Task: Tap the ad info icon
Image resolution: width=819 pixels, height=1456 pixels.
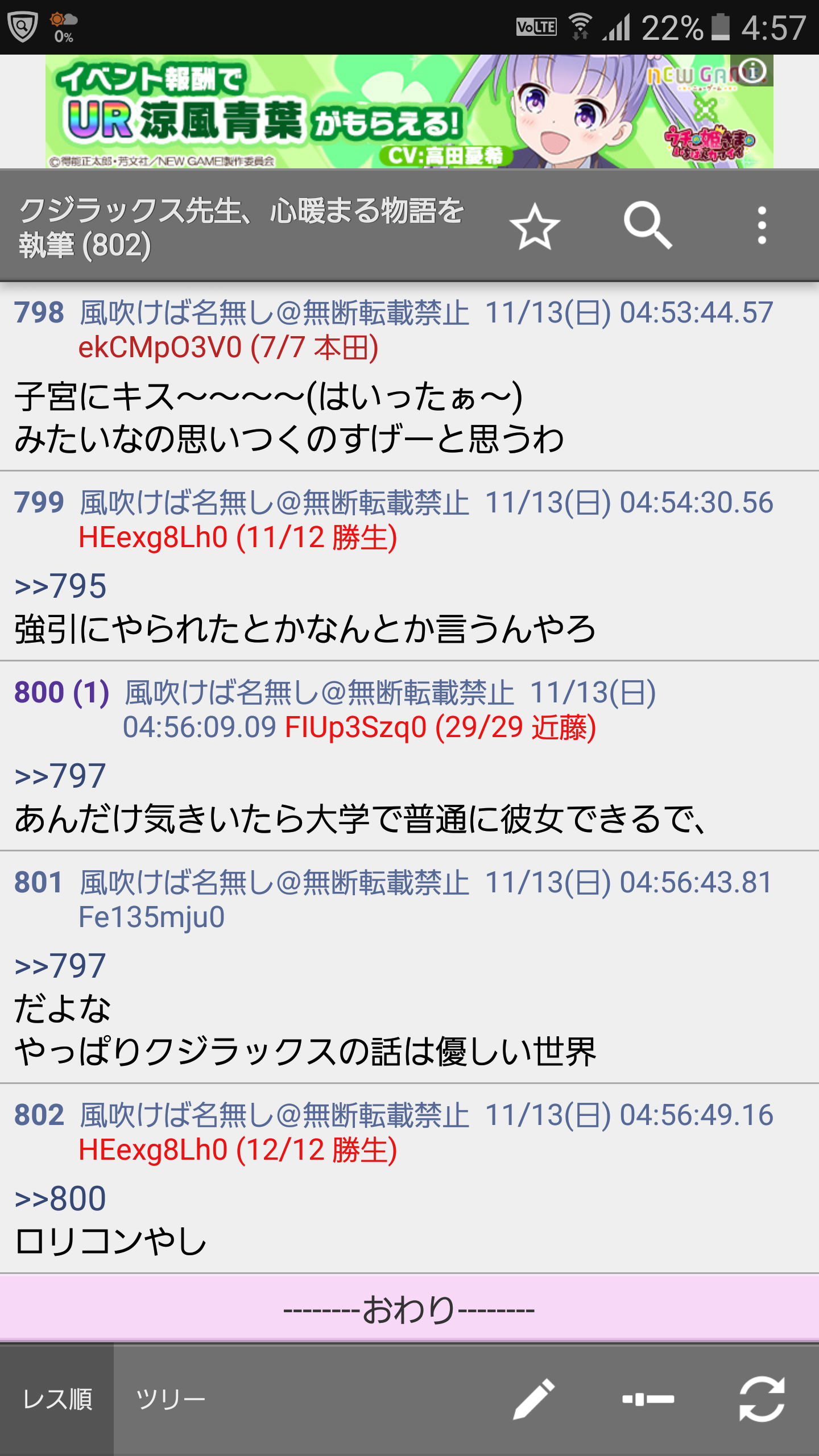Action: tap(753, 71)
